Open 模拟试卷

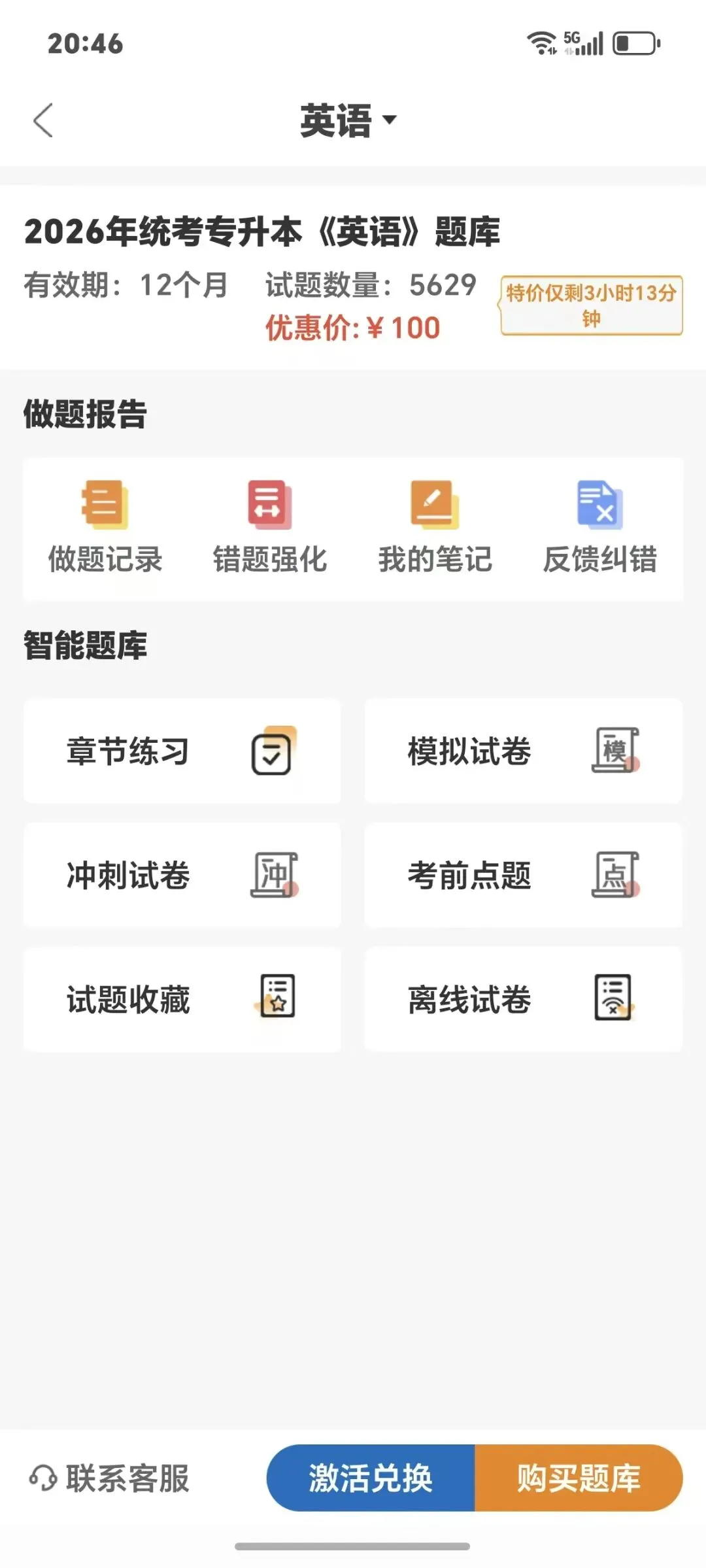coord(524,751)
